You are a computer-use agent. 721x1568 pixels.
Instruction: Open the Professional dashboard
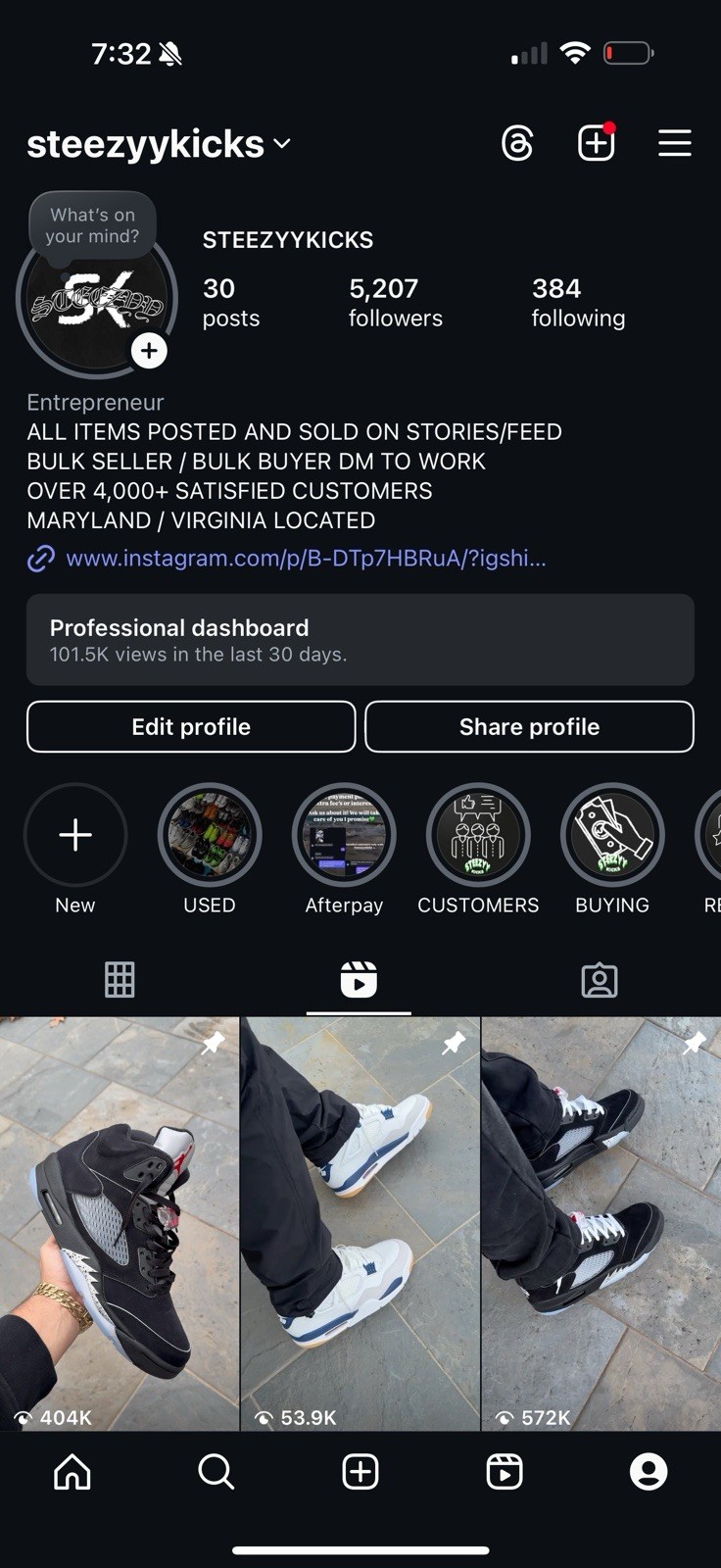point(360,639)
